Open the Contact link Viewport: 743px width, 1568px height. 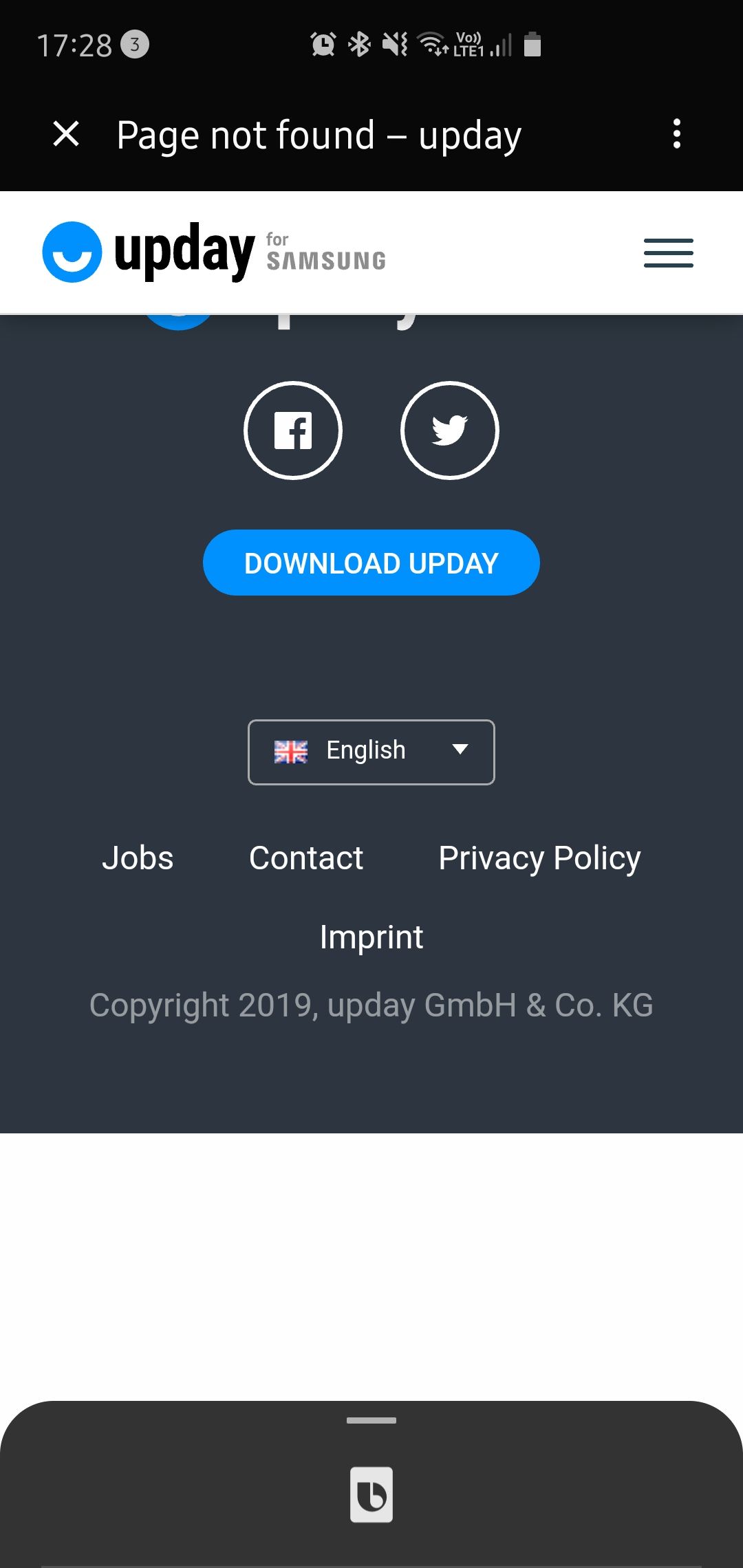click(x=306, y=858)
